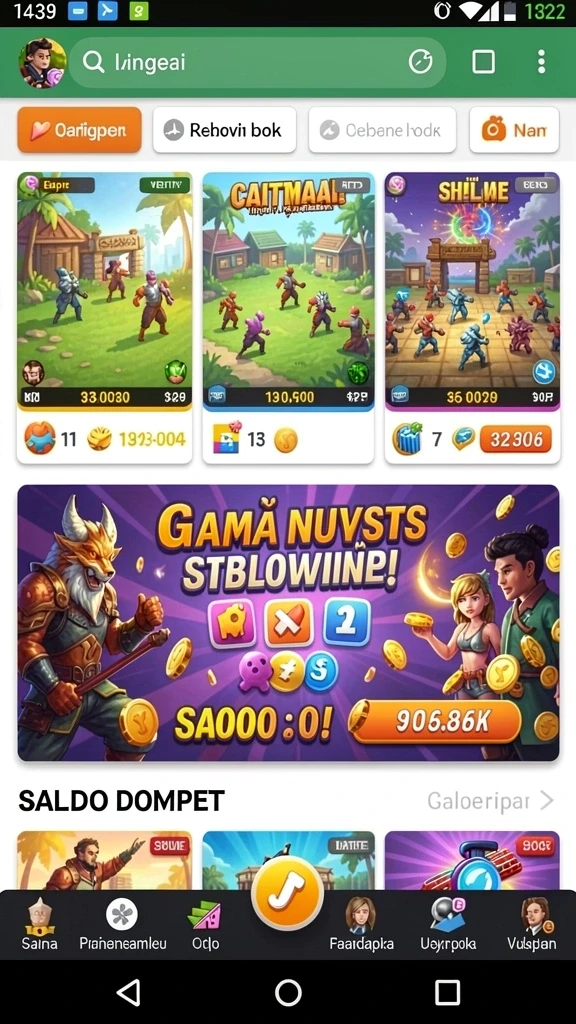576x1024 pixels.
Task: Select the Nan chip
Action: (x=514, y=130)
